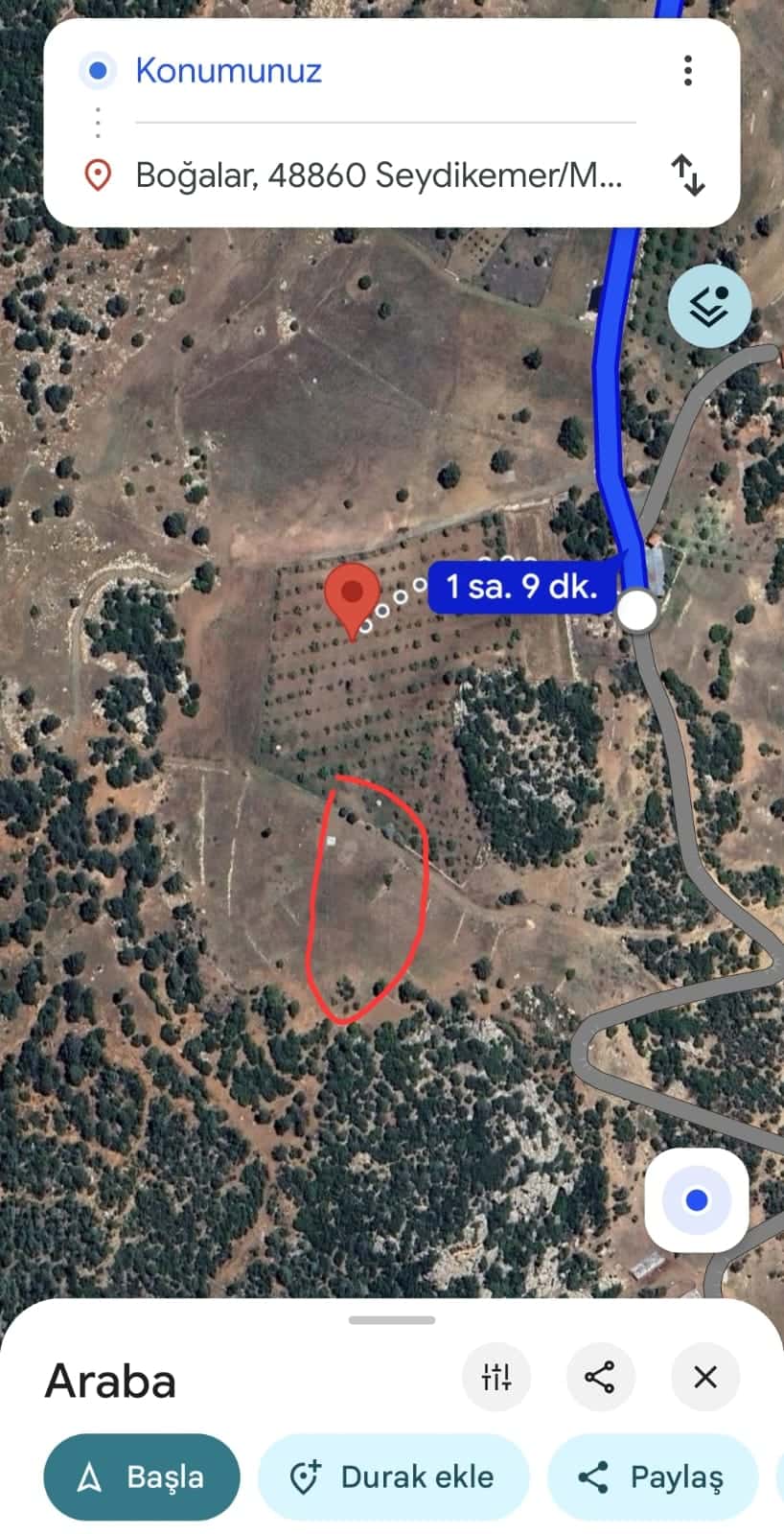This screenshot has height=1534, width=784.
Task: Tap the 1 sa. 9 dk travel time label
Action: tap(522, 587)
